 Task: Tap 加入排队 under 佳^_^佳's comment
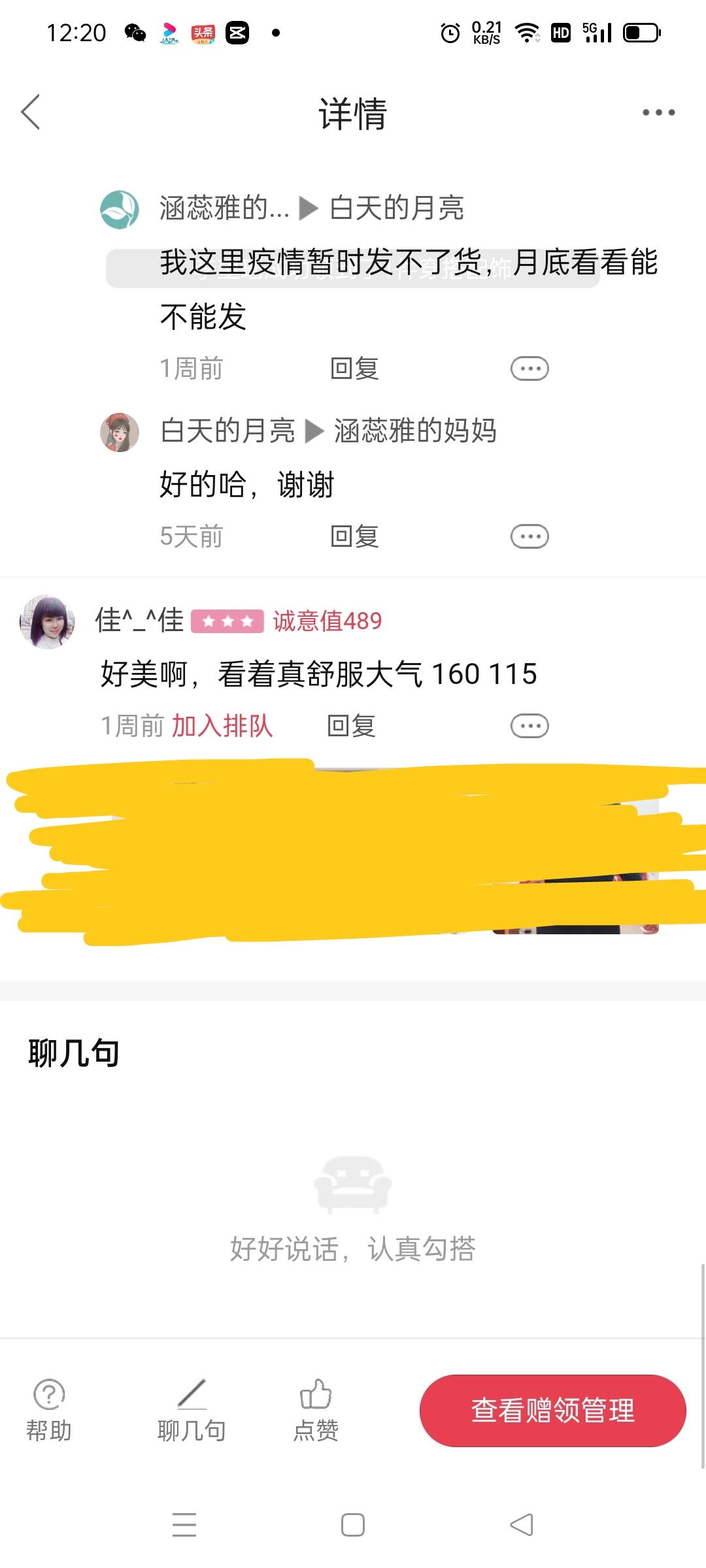coord(222,726)
